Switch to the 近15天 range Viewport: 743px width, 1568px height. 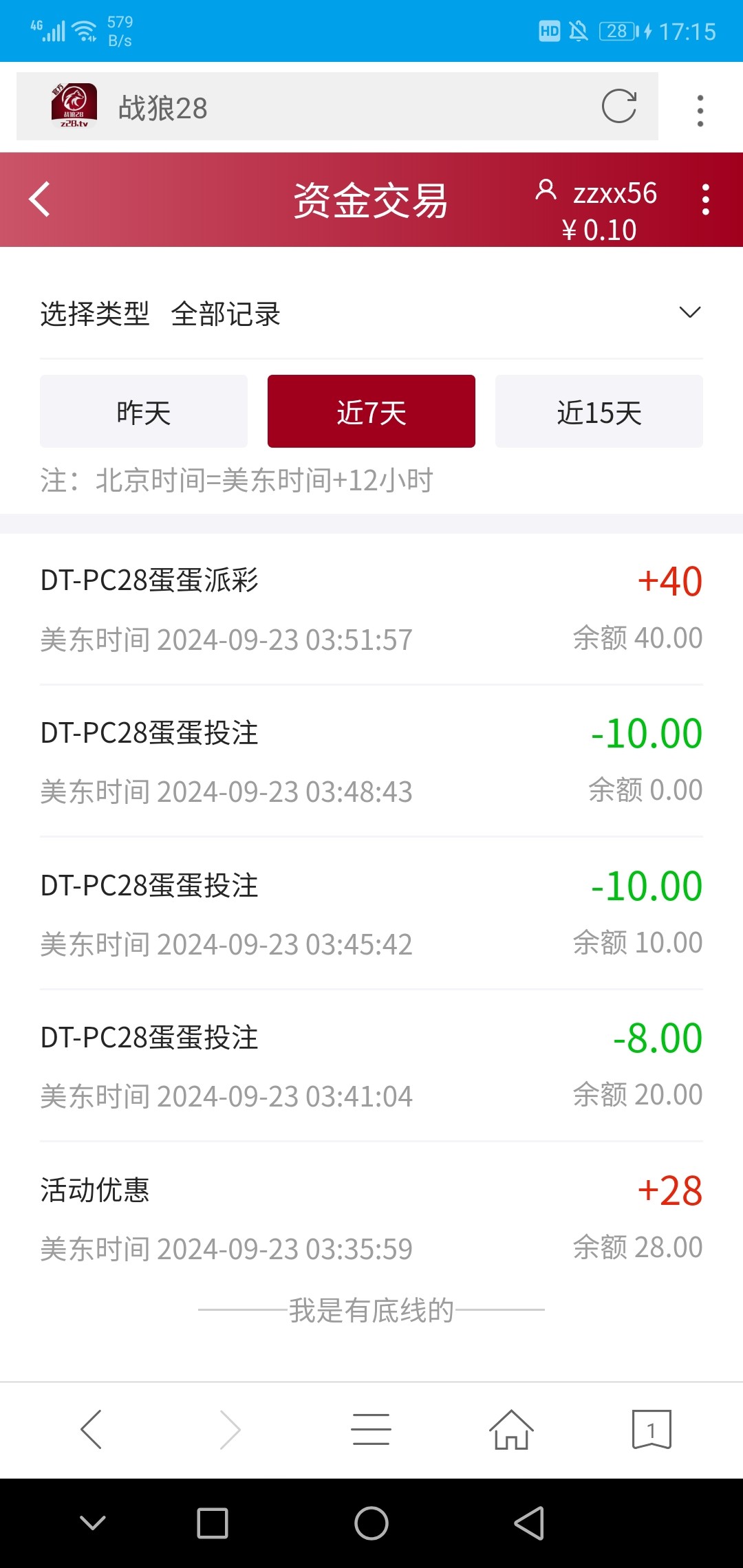pos(599,412)
